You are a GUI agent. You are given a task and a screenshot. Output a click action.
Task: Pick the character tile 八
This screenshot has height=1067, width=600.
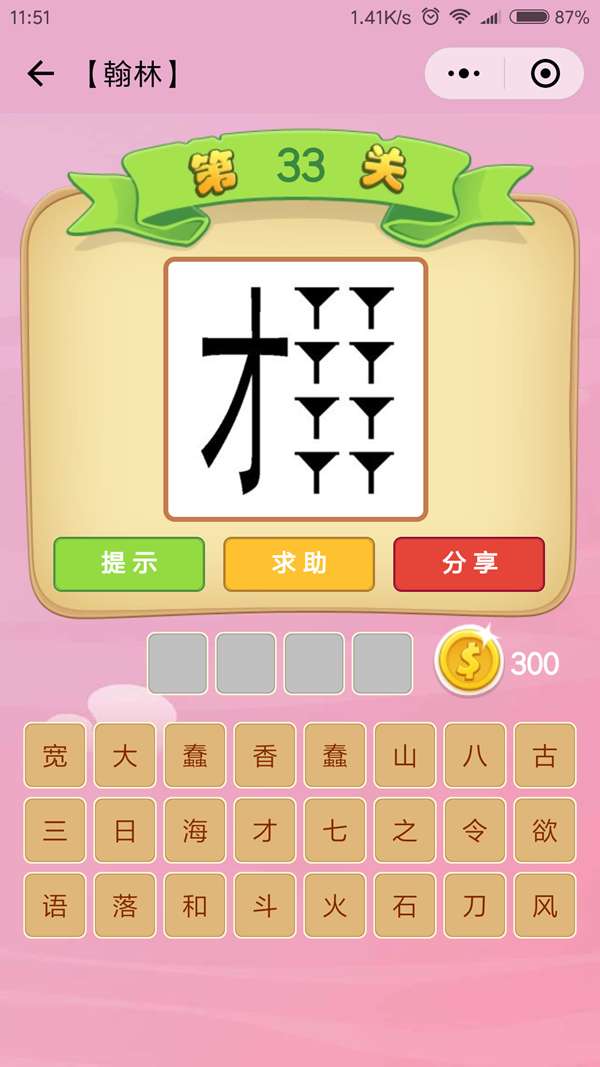click(475, 756)
